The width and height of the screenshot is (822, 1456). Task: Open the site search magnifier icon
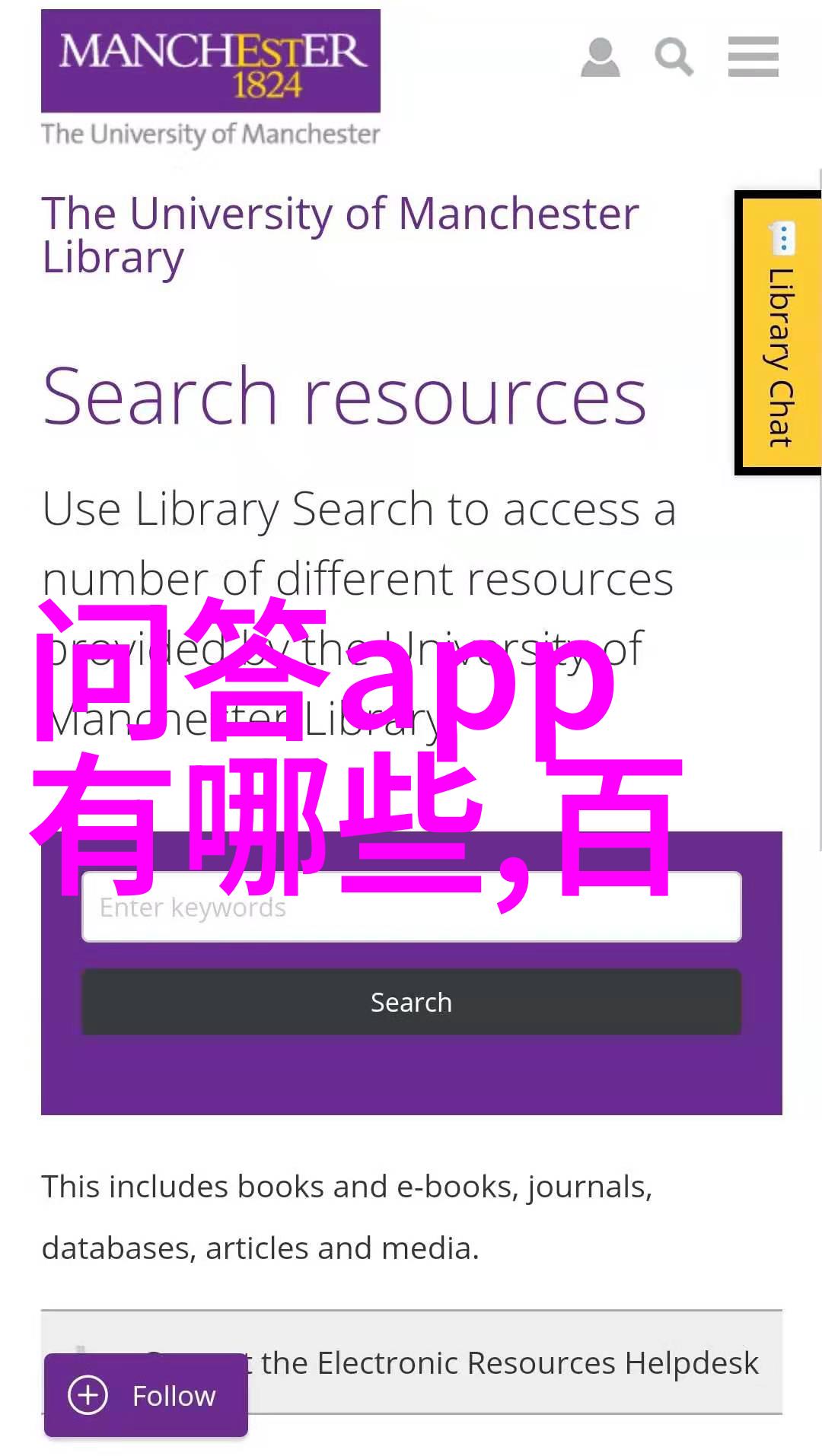click(674, 58)
